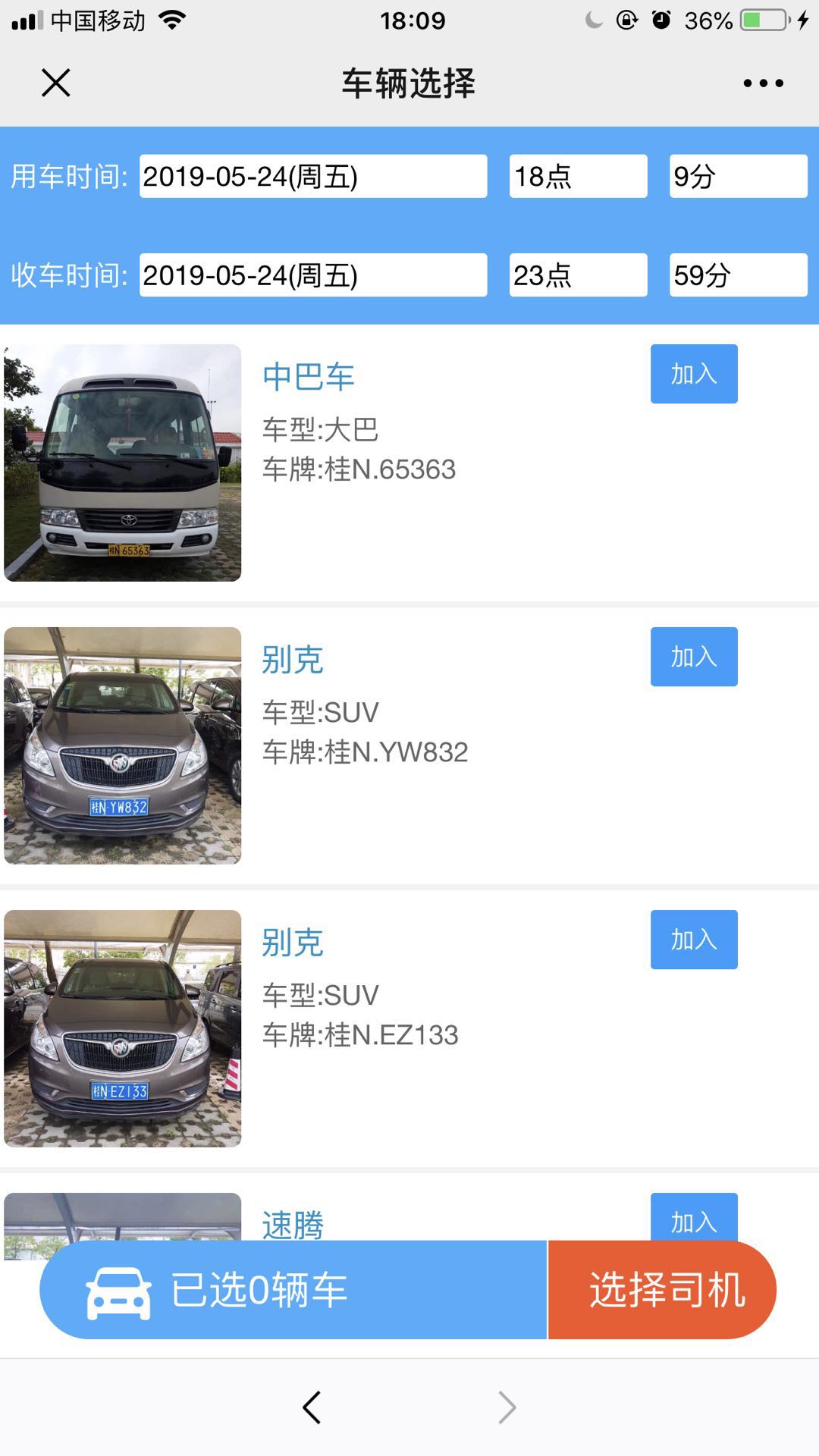Add the 别克 桂N.YW832 vehicle
Screen dimensions: 819x1456
(x=693, y=657)
